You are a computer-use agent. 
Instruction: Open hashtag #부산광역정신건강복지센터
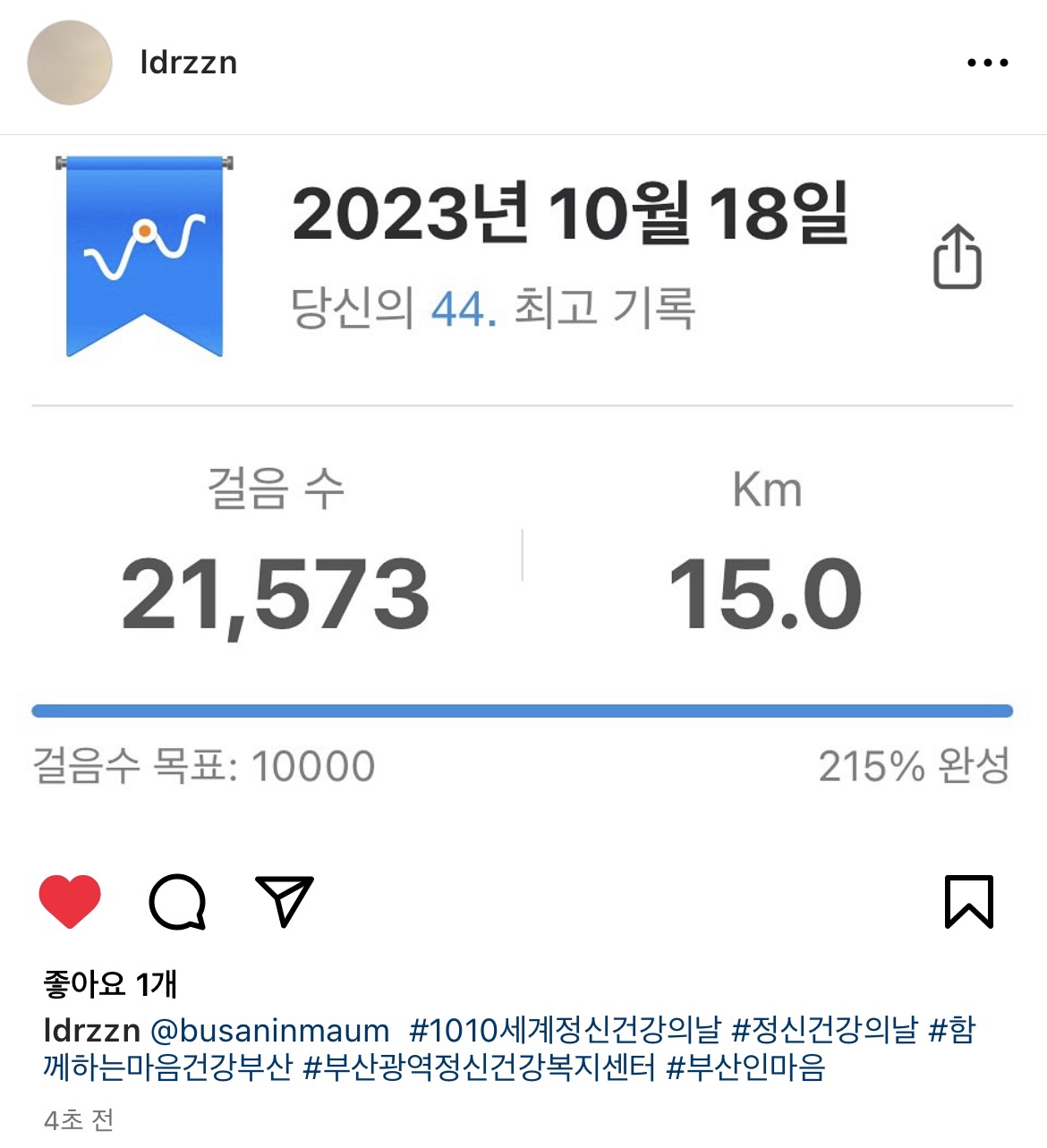[479, 1067]
